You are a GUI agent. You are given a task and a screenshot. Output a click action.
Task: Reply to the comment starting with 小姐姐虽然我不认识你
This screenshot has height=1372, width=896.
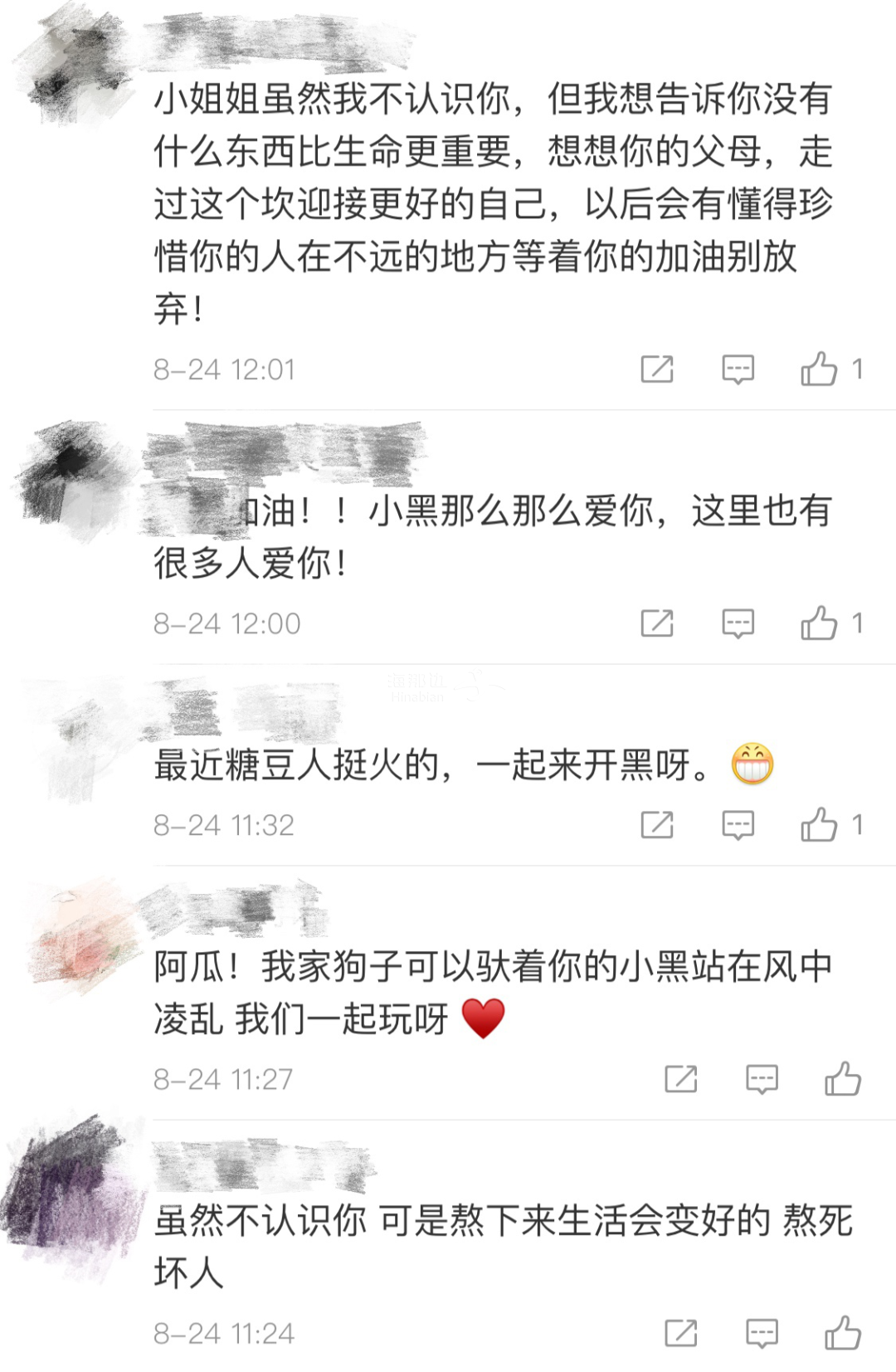(x=738, y=369)
